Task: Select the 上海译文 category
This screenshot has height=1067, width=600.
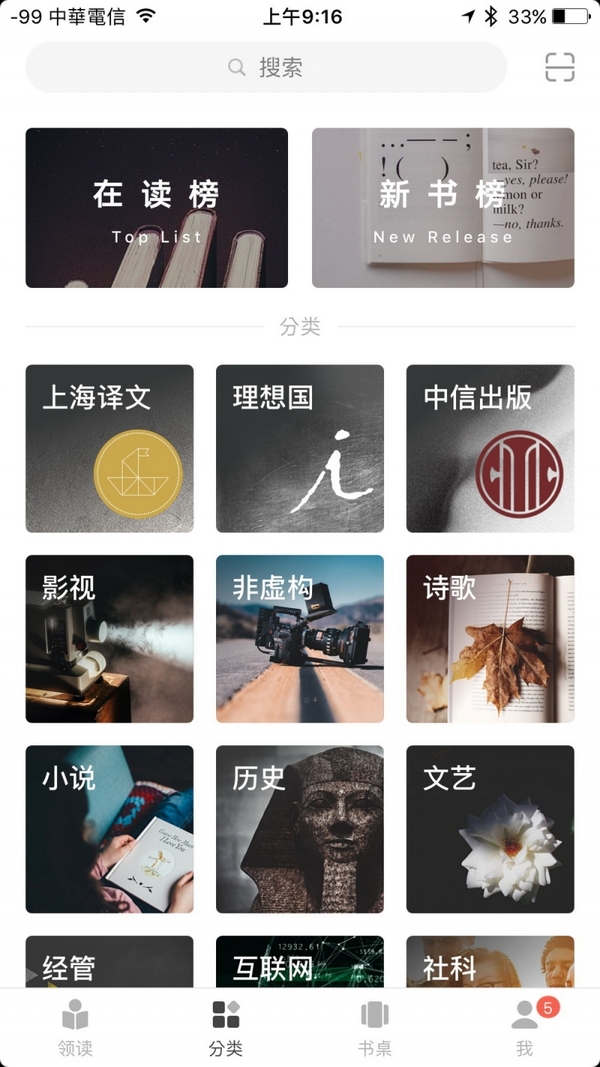Action: pyautogui.click(x=110, y=448)
